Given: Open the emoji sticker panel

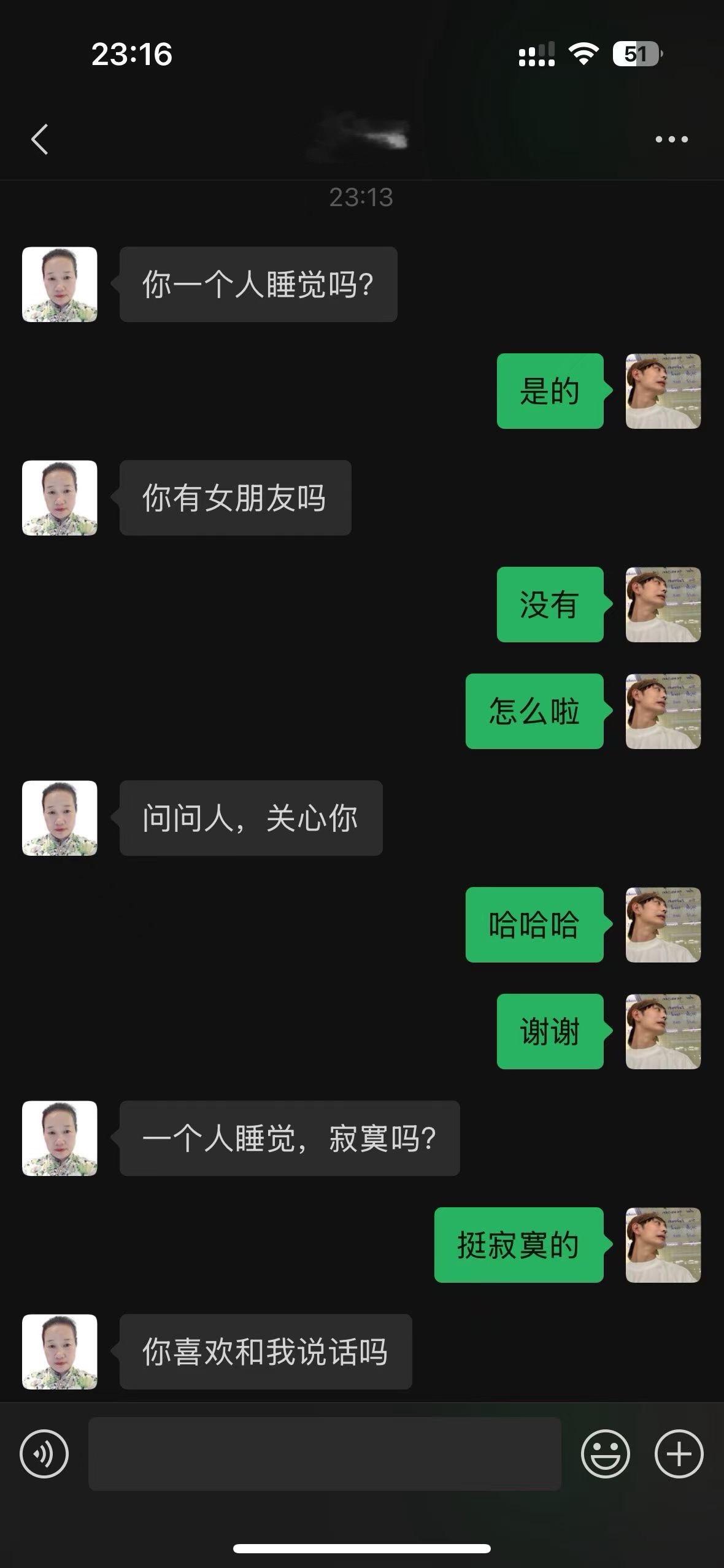Looking at the screenshot, I should (x=605, y=1453).
